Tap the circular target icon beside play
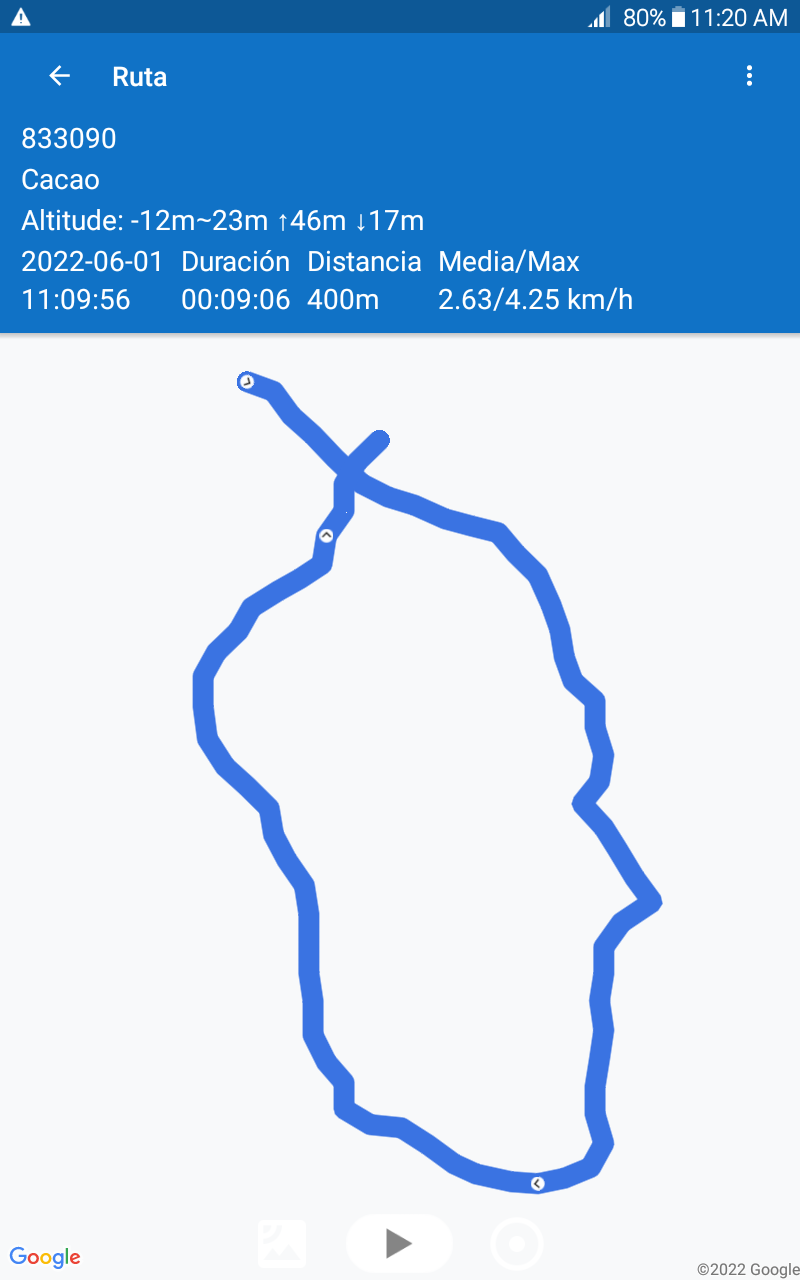 [x=517, y=1244]
